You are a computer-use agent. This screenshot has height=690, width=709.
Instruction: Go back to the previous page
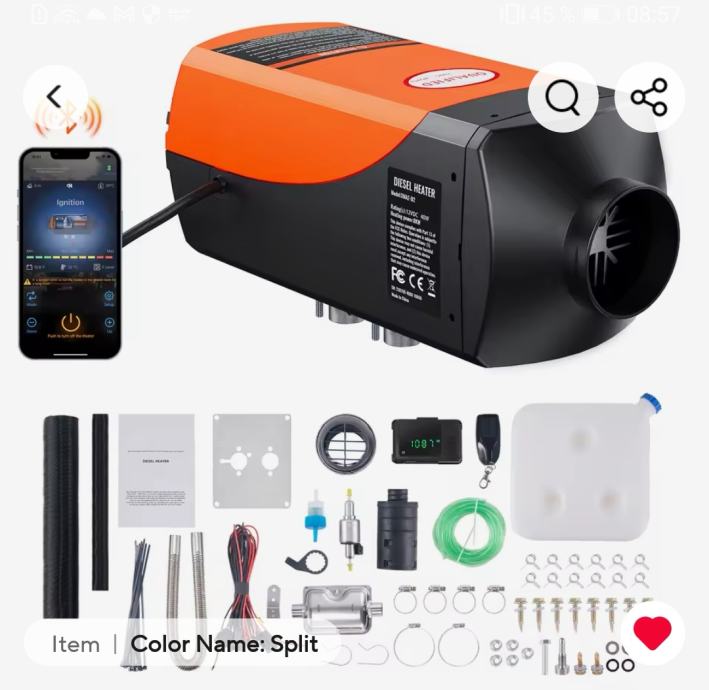(x=56, y=97)
